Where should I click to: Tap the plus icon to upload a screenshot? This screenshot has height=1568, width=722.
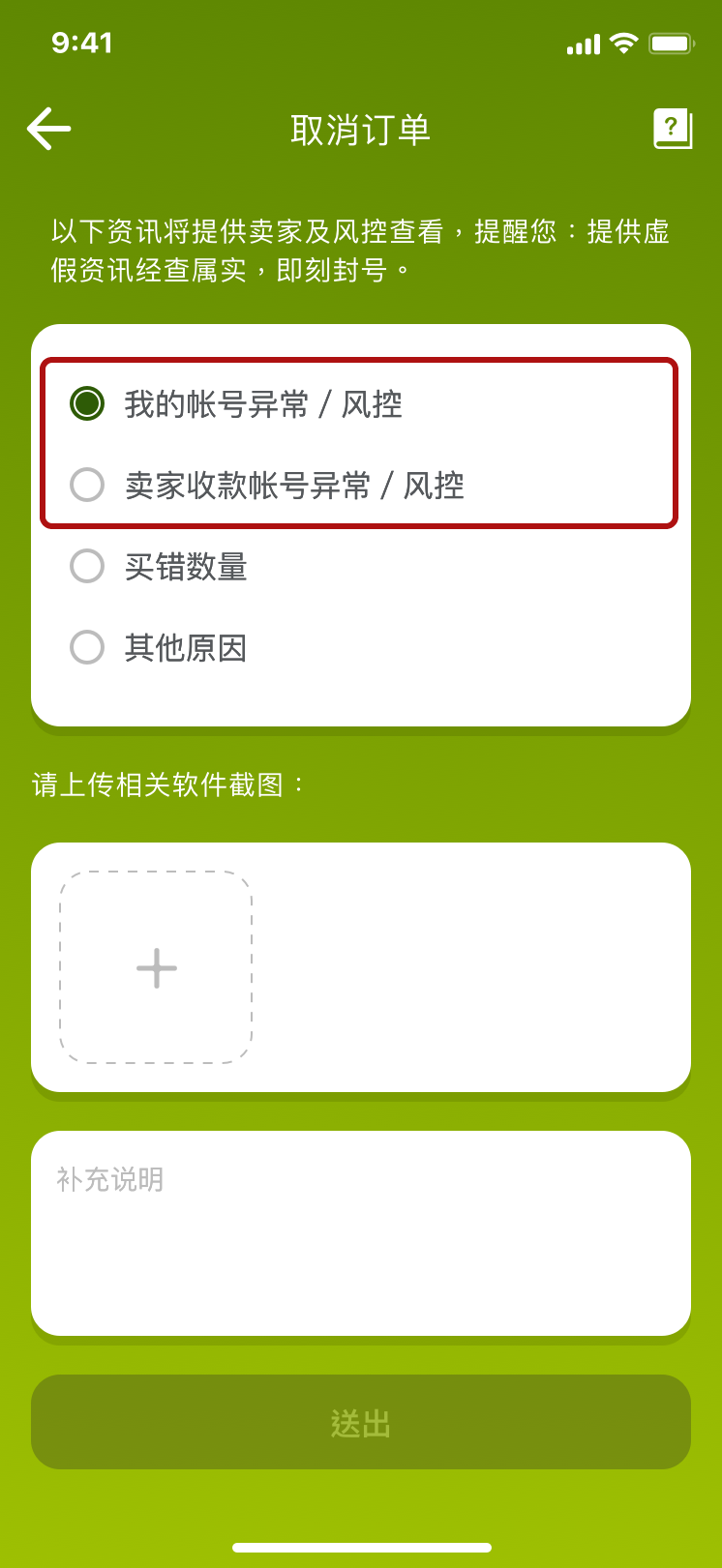click(x=155, y=967)
